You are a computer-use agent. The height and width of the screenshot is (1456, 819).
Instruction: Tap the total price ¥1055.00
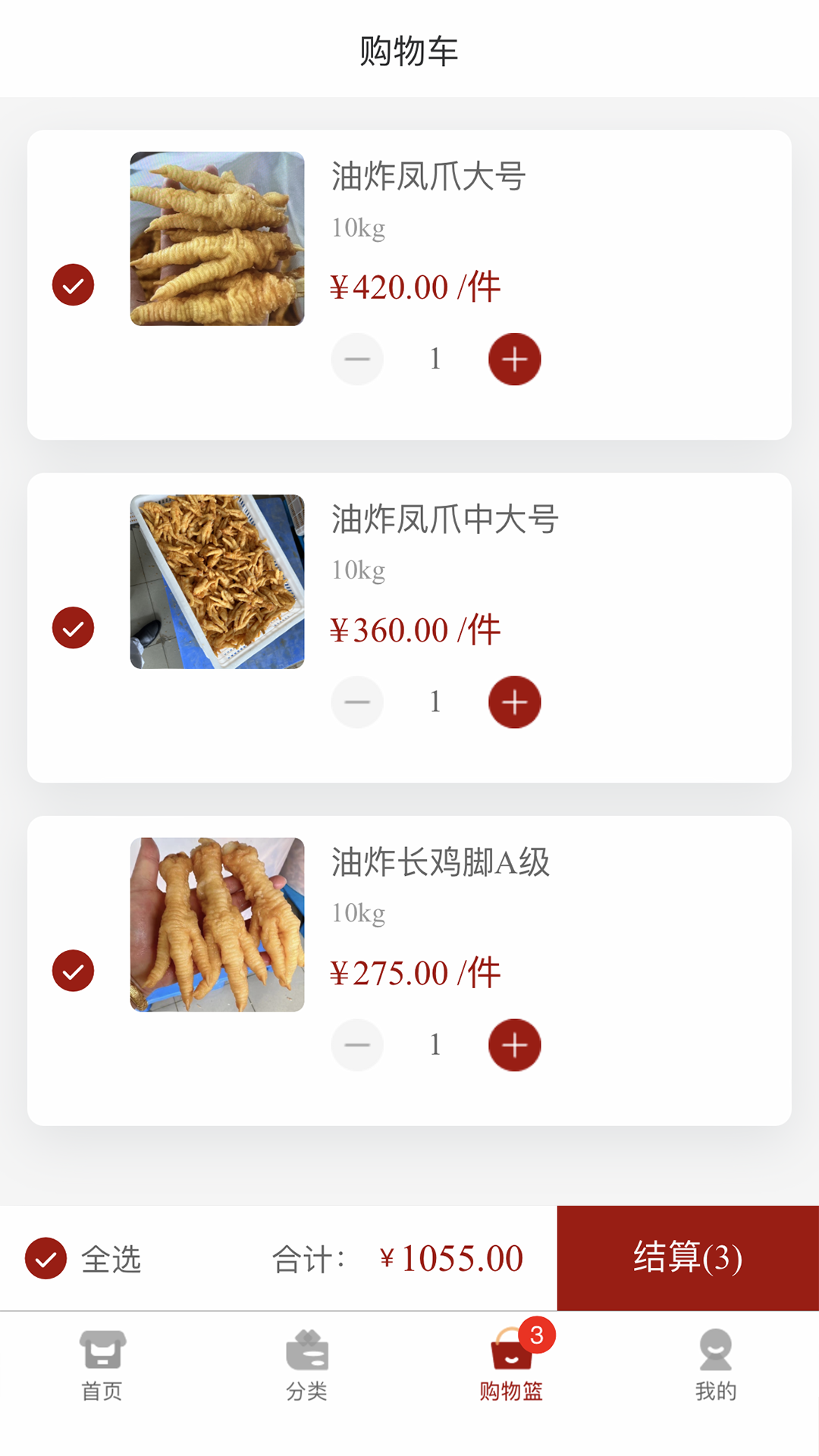451,1257
